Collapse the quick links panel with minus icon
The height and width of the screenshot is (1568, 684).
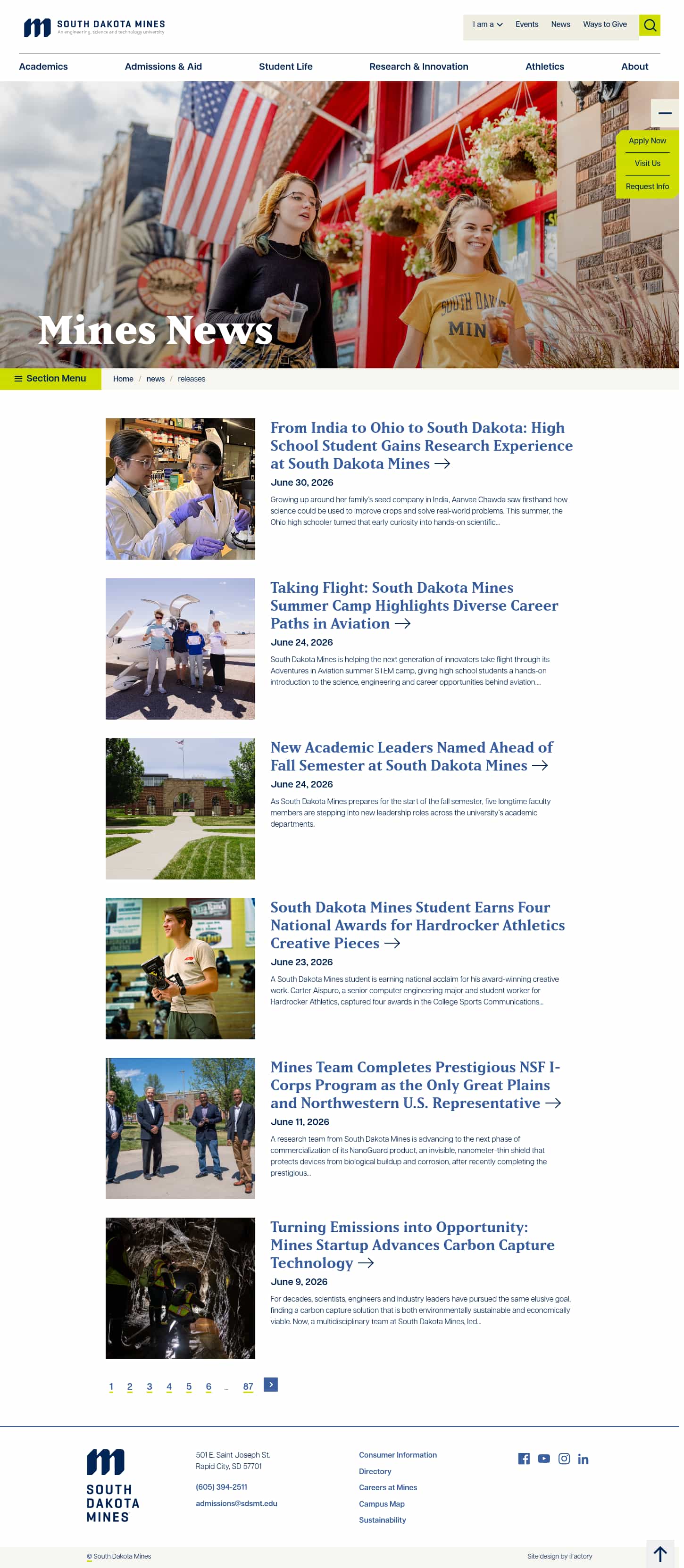click(x=665, y=113)
